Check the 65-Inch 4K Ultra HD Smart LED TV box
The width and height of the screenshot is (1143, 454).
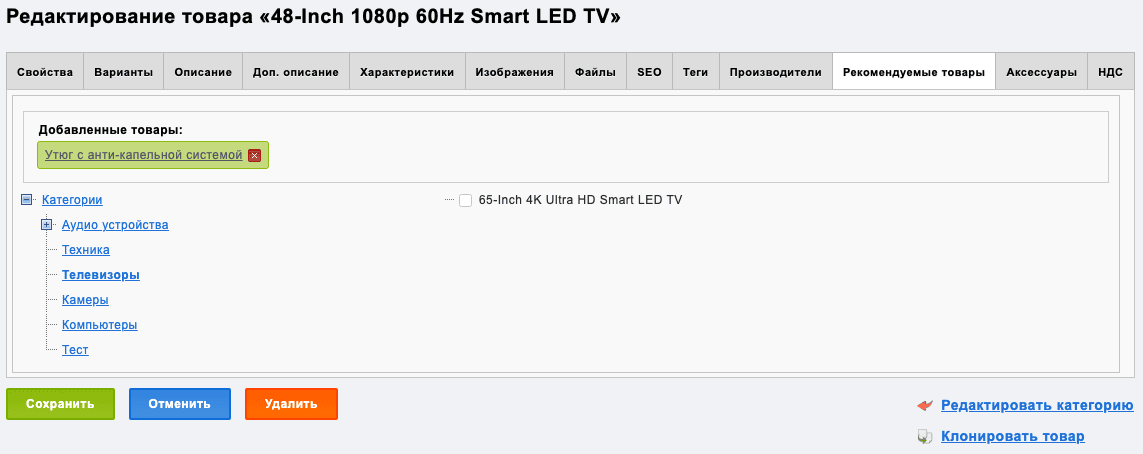[x=465, y=200]
